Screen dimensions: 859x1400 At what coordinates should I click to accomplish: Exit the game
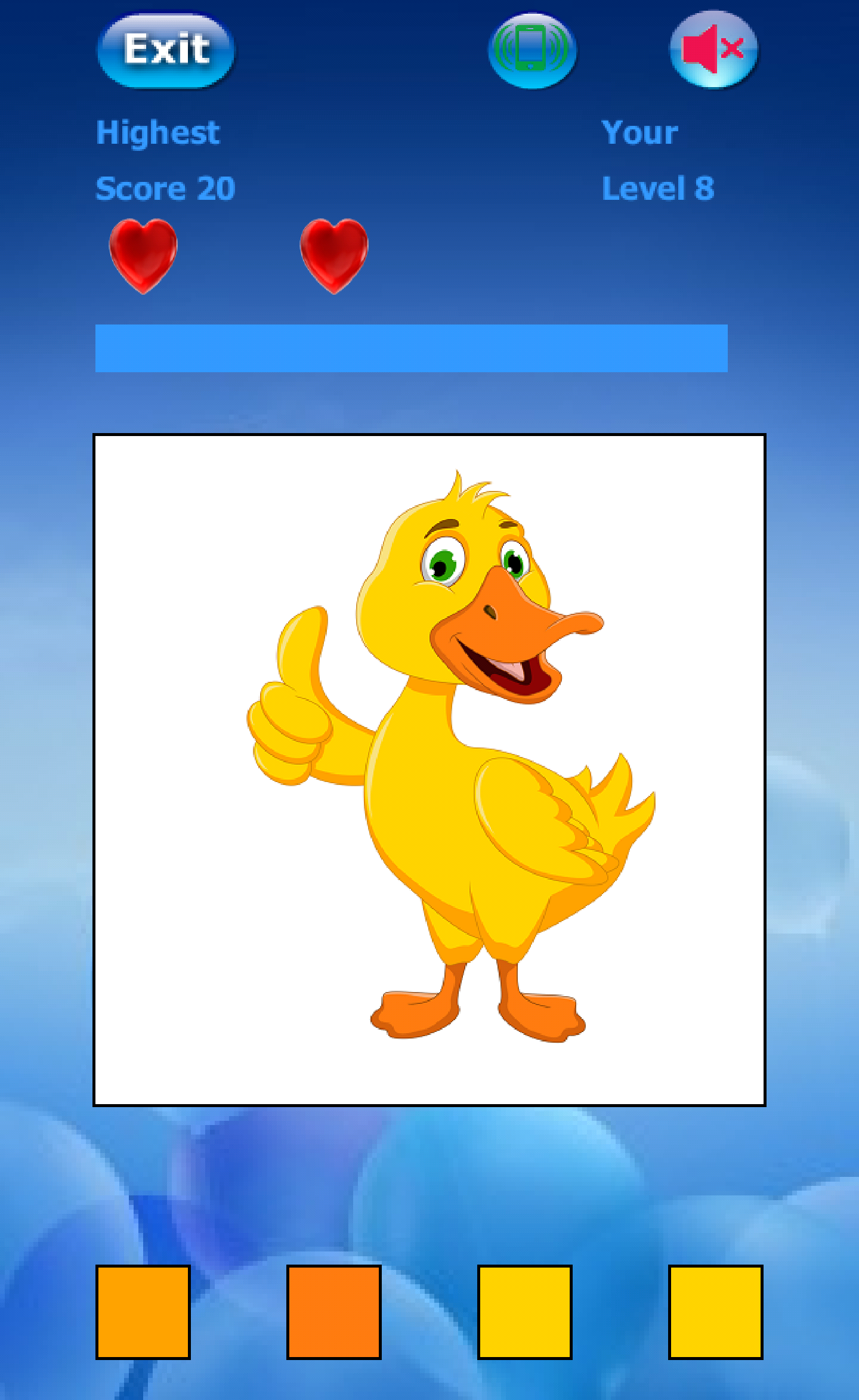(166, 51)
